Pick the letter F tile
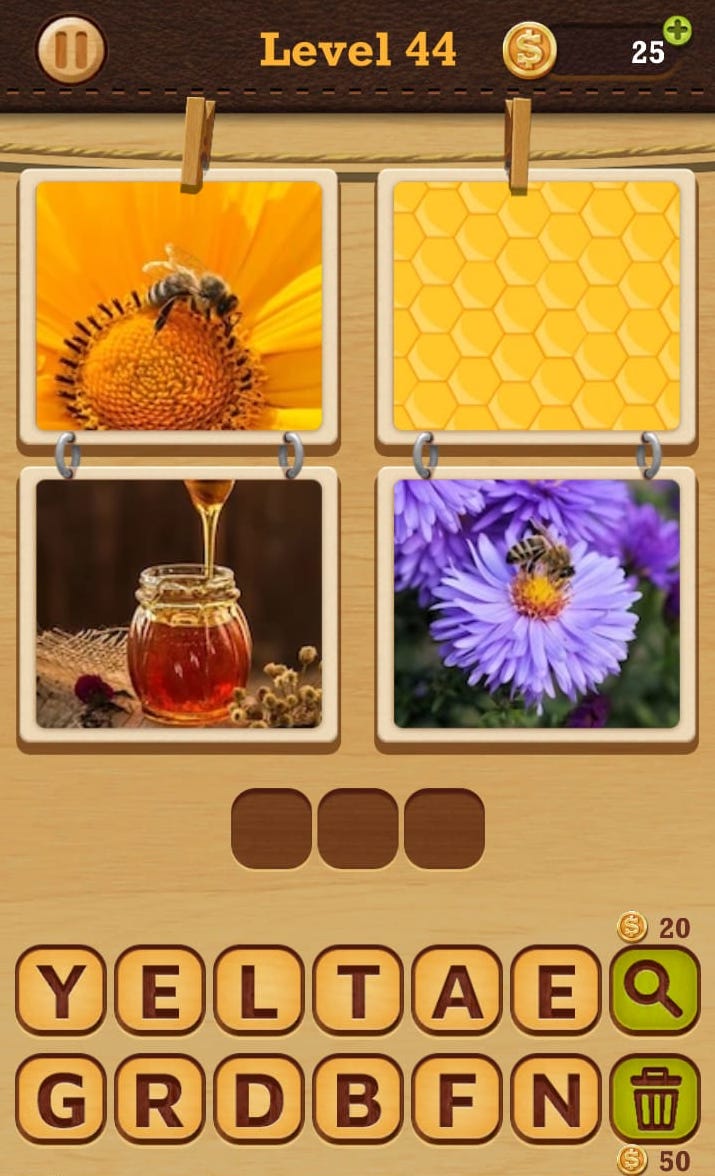 [x=457, y=1098]
